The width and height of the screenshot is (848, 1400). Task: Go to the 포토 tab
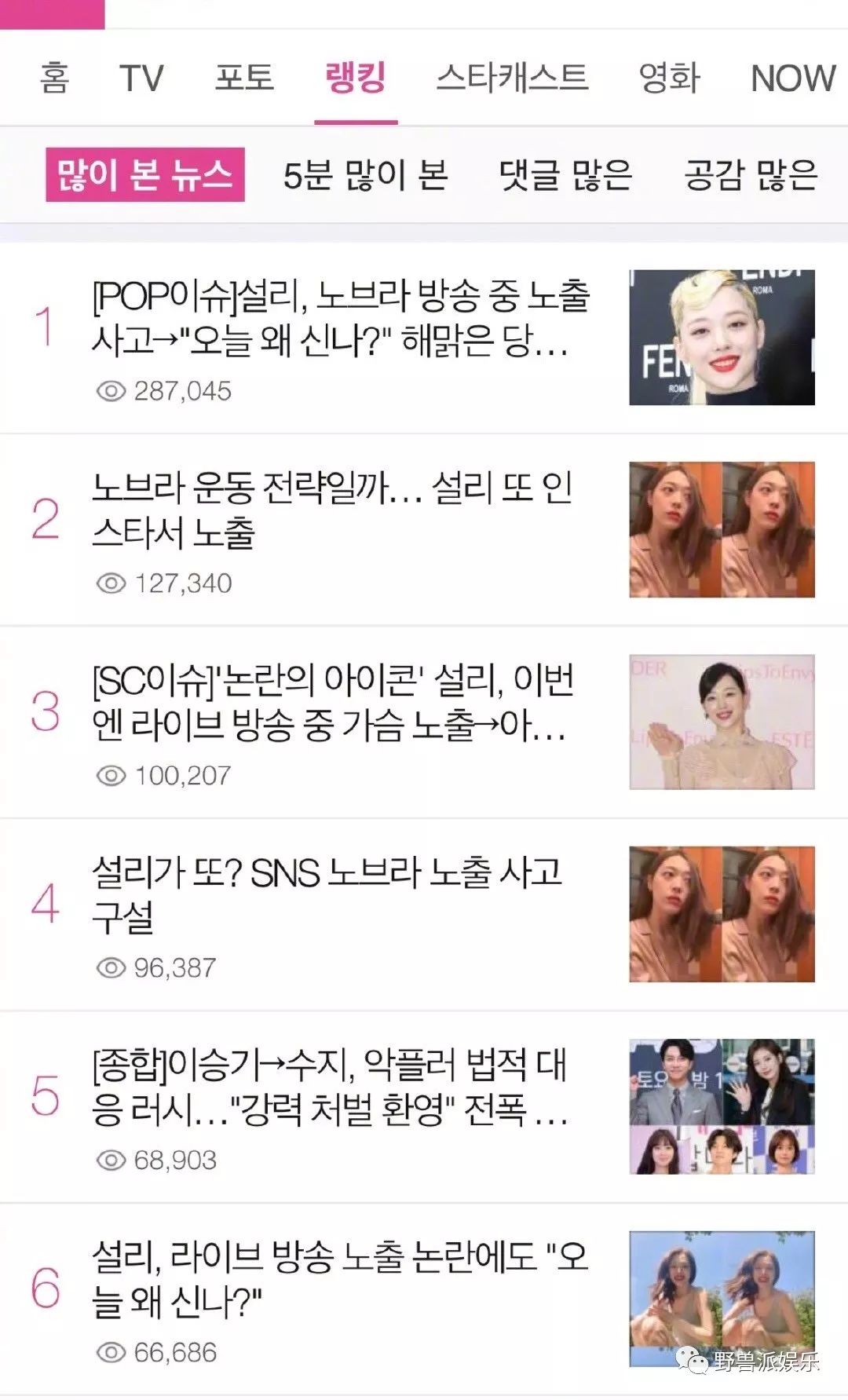click(x=244, y=78)
